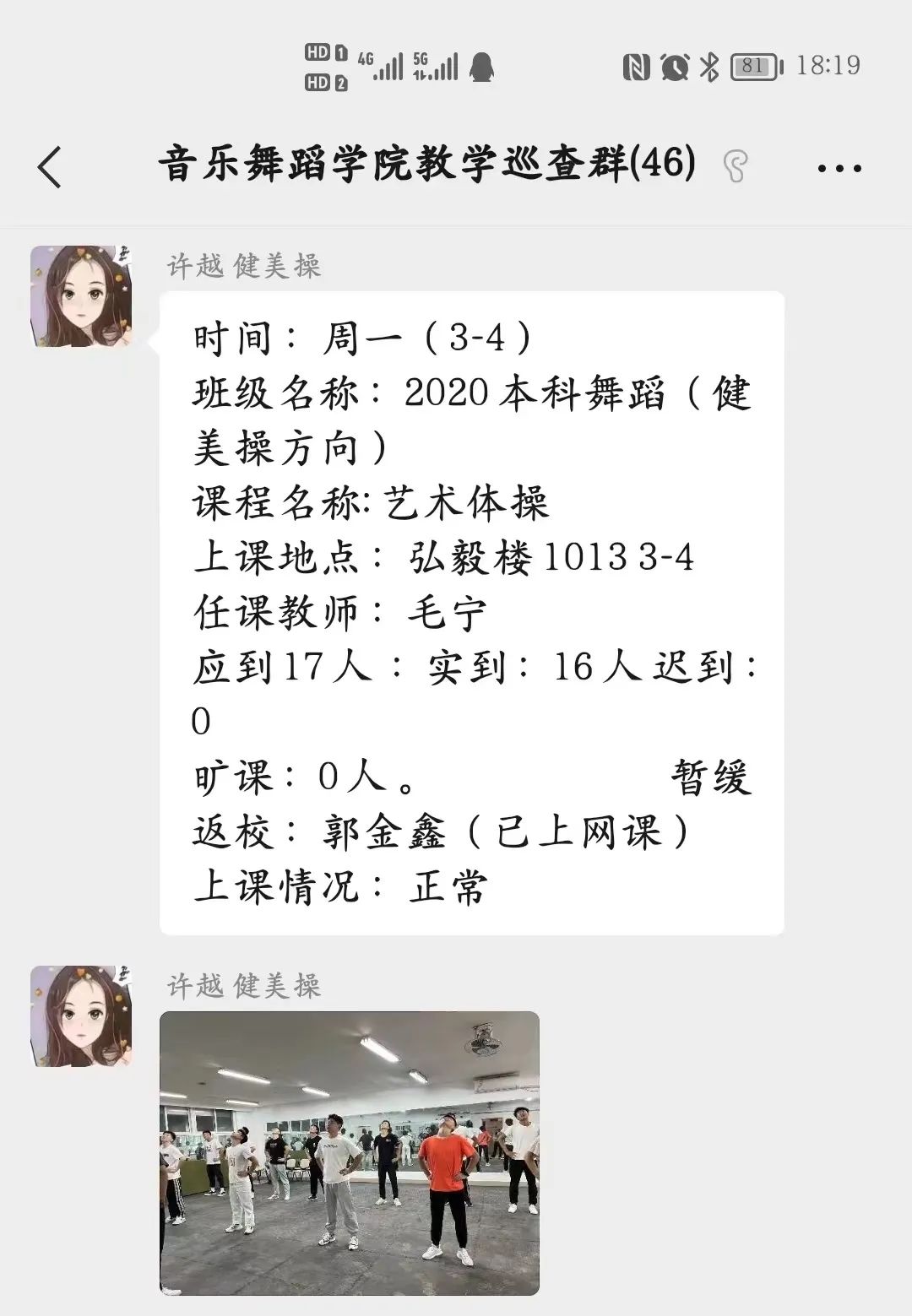Image resolution: width=912 pixels, height=1316 pixels.
Task: Open the dance class photo
Action: point(349,1152)
